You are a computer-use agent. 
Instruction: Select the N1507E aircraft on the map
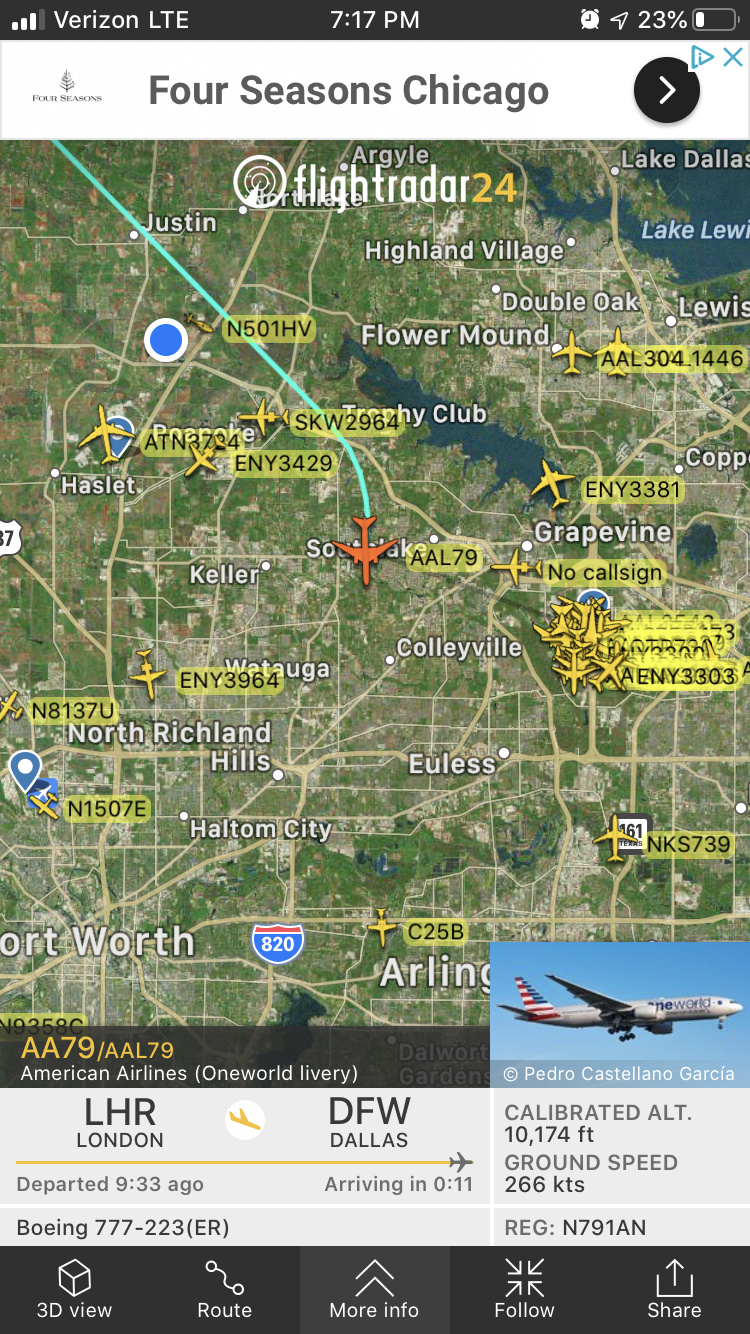click(45, 803)
